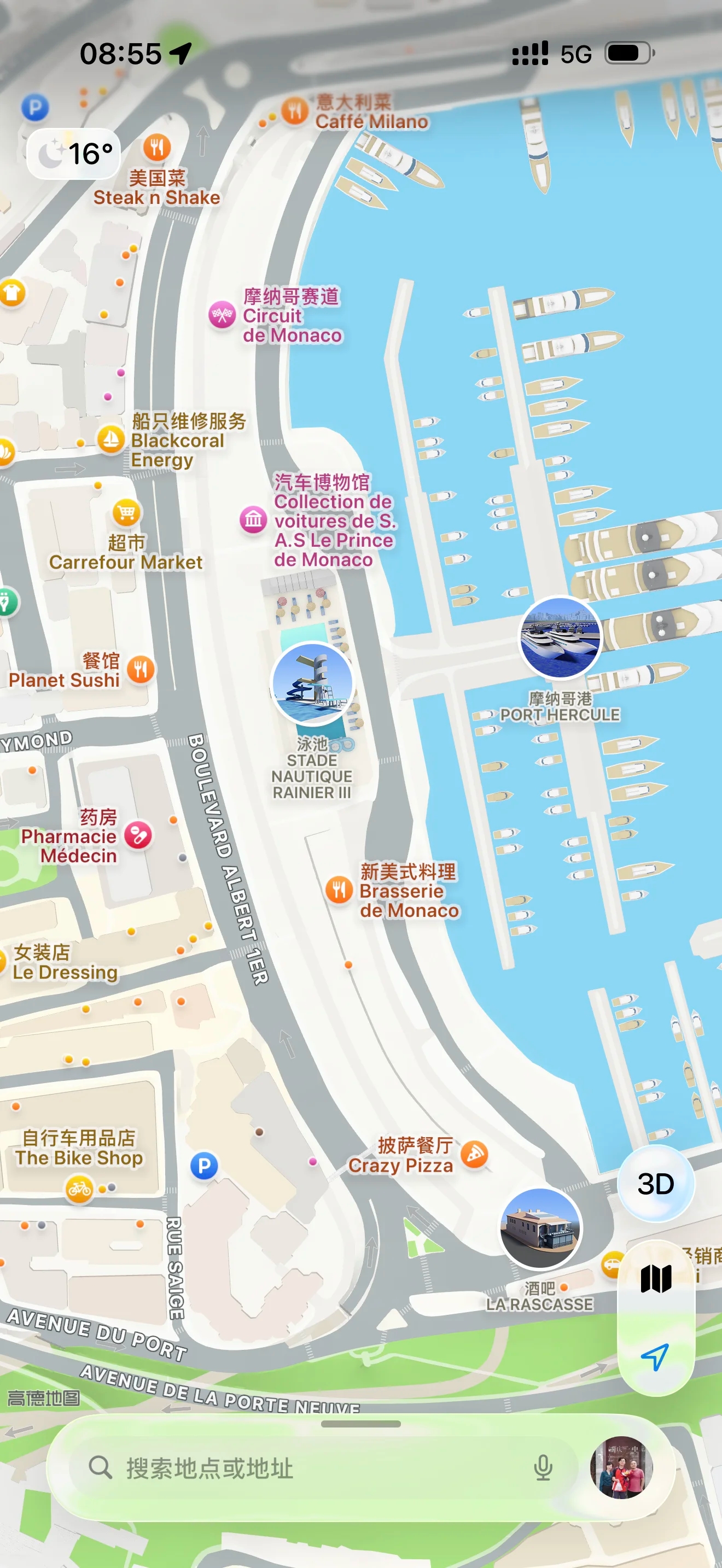
Task: Open the Caffé Milano restaurant pin
Action: pyautogui.click(x=295, y=111)
